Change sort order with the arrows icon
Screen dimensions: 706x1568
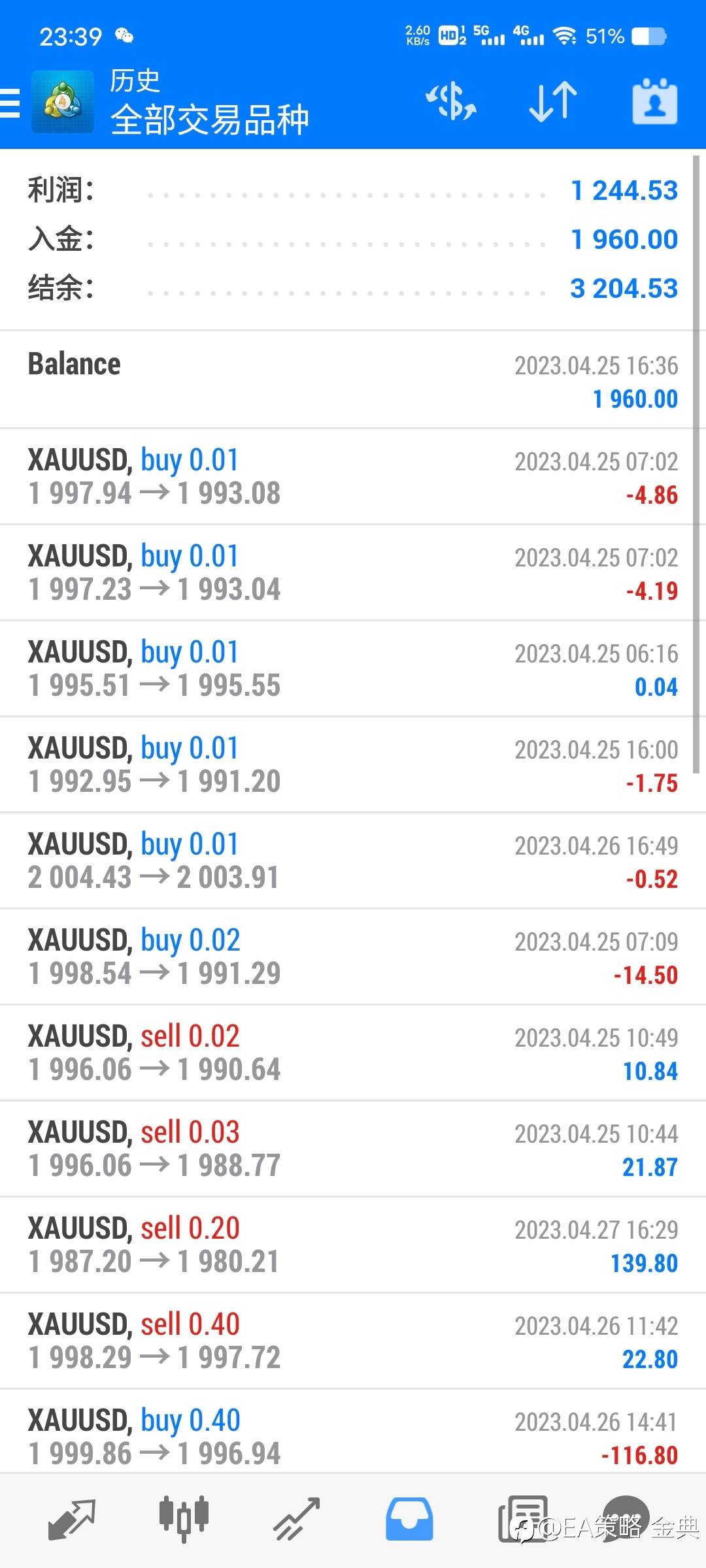553,102
